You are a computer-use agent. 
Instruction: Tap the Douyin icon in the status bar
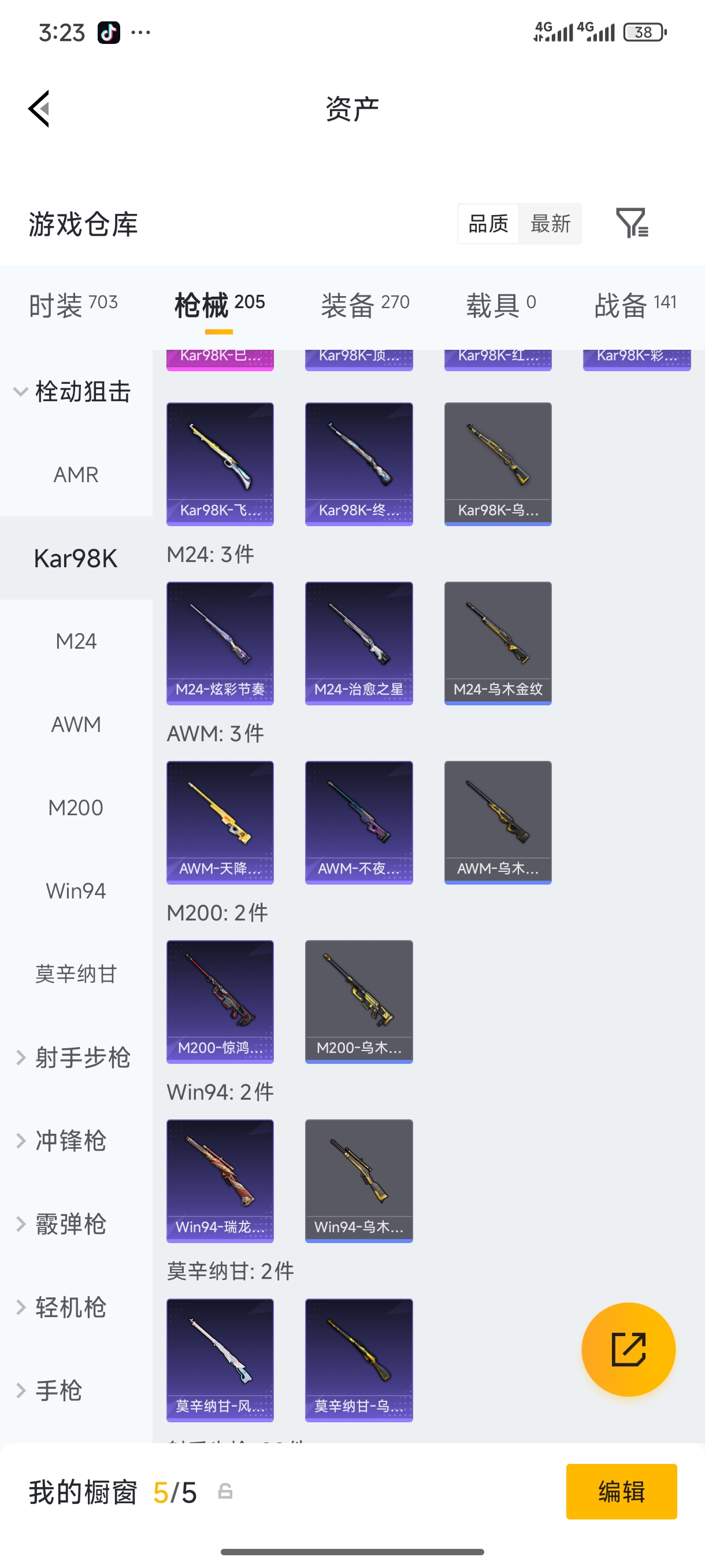pos(107,32)
